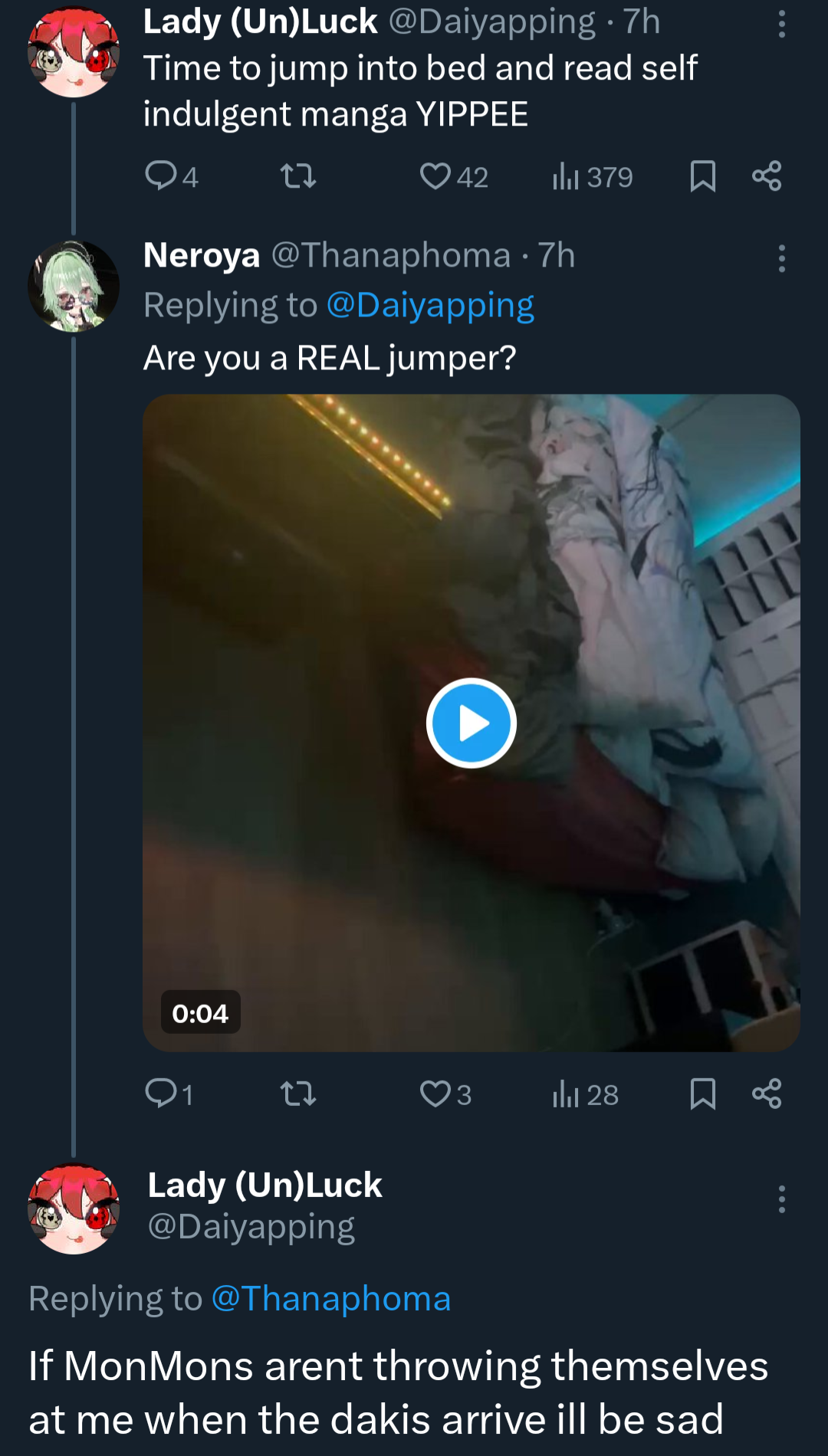The image size is (828, 1456).
Task: Bookmark the manga YIPPEE tweet
Action: point(702,176)
